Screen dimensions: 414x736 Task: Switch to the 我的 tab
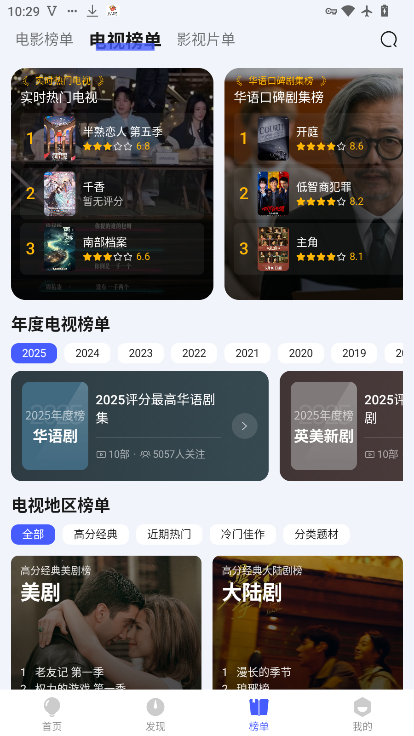(x=362, y=714)
